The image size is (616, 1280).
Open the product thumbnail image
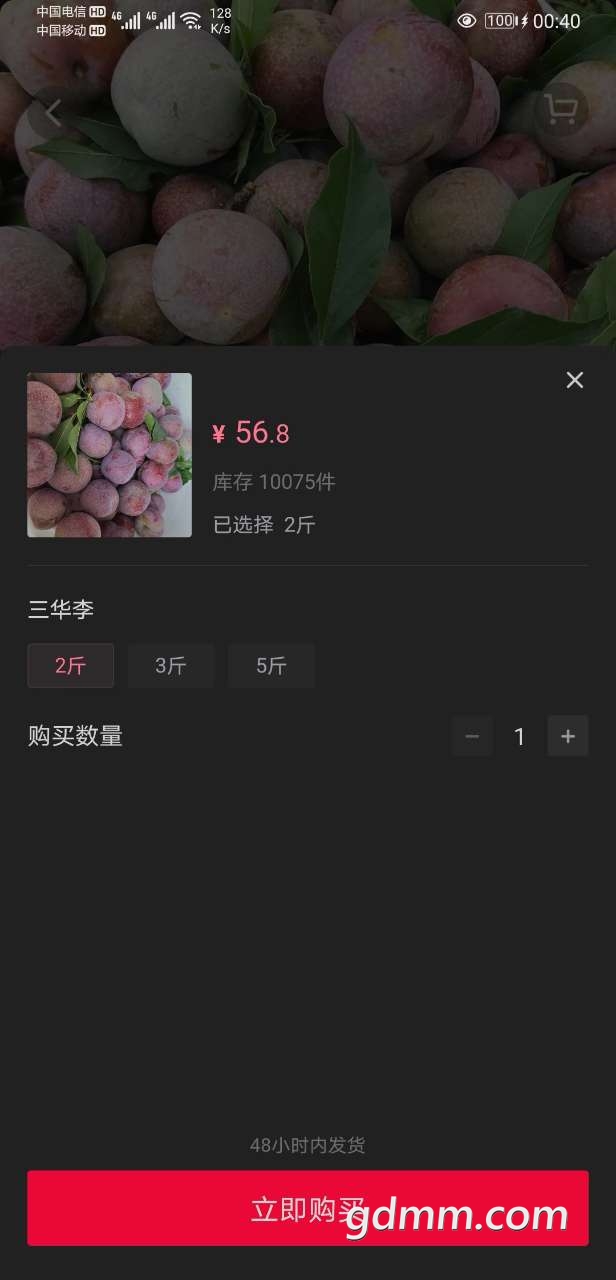109,455
